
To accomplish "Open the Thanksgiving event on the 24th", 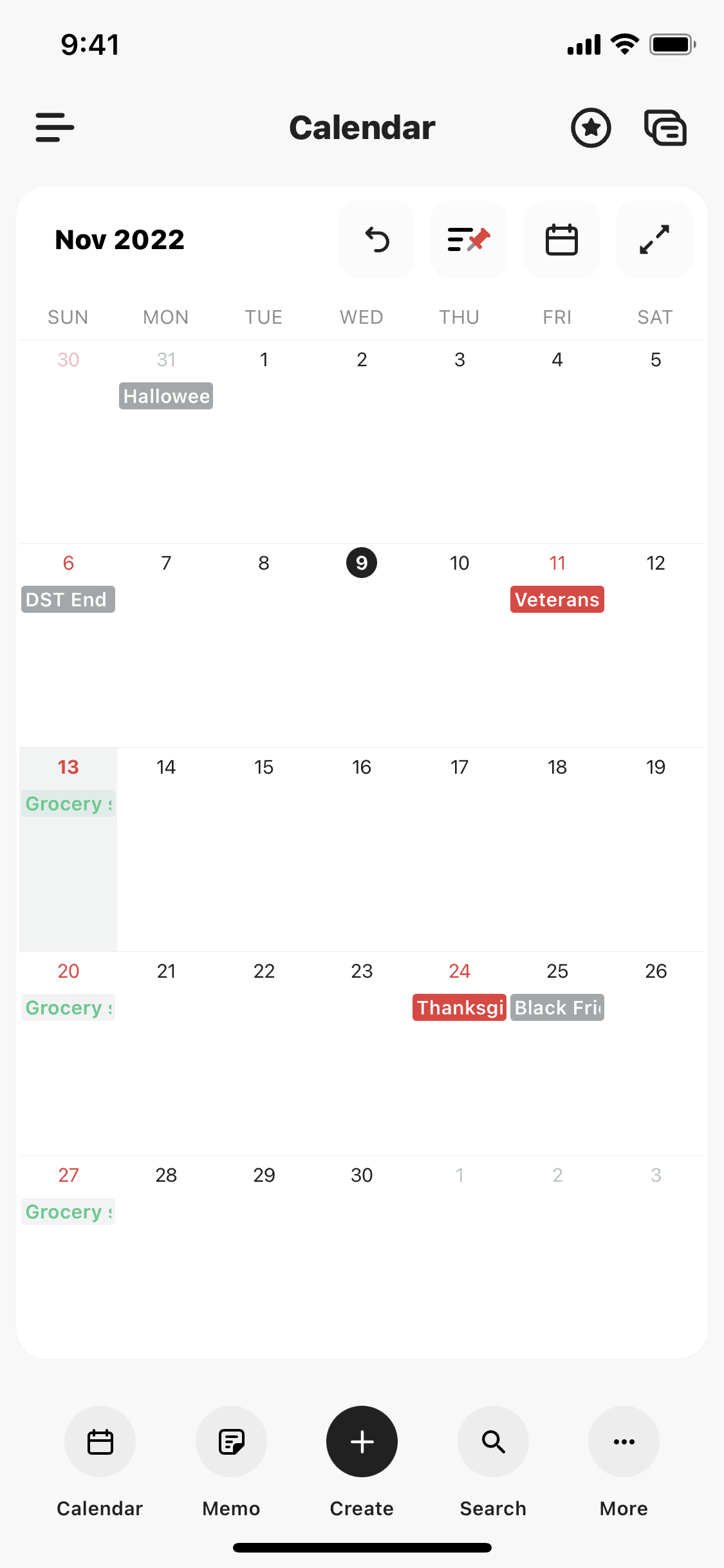I will coord(459,1007).
